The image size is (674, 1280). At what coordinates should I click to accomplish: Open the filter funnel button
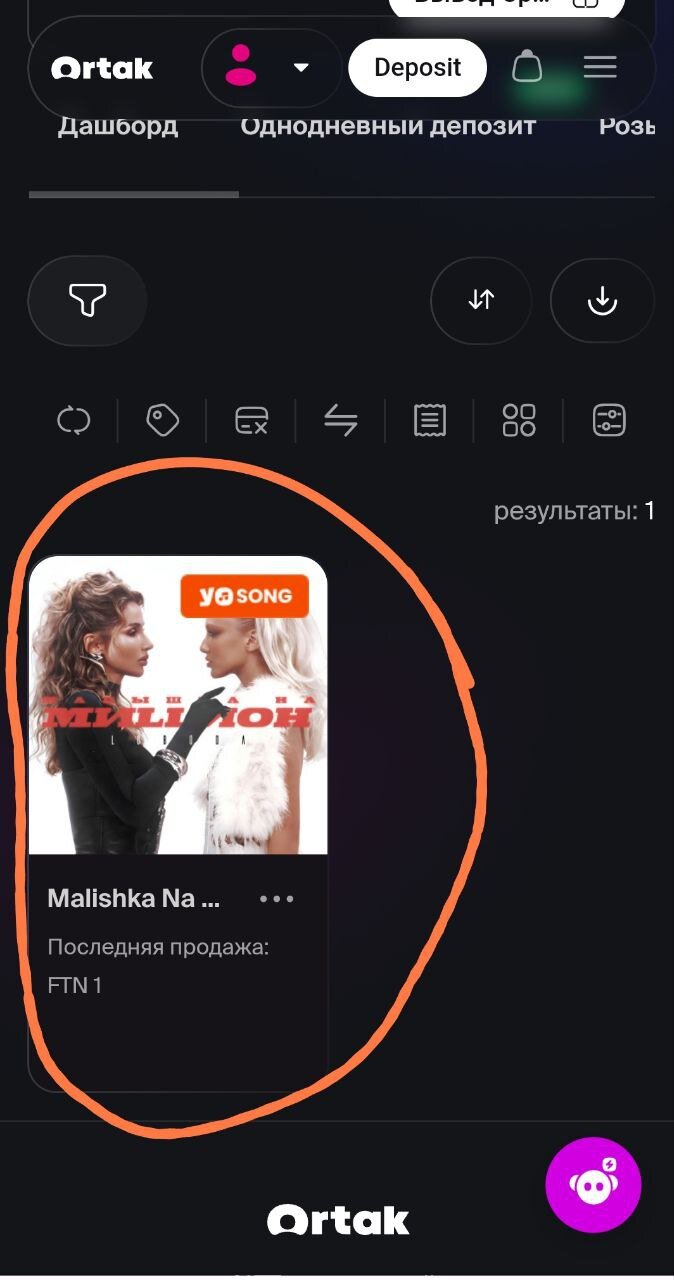(87, 300)
